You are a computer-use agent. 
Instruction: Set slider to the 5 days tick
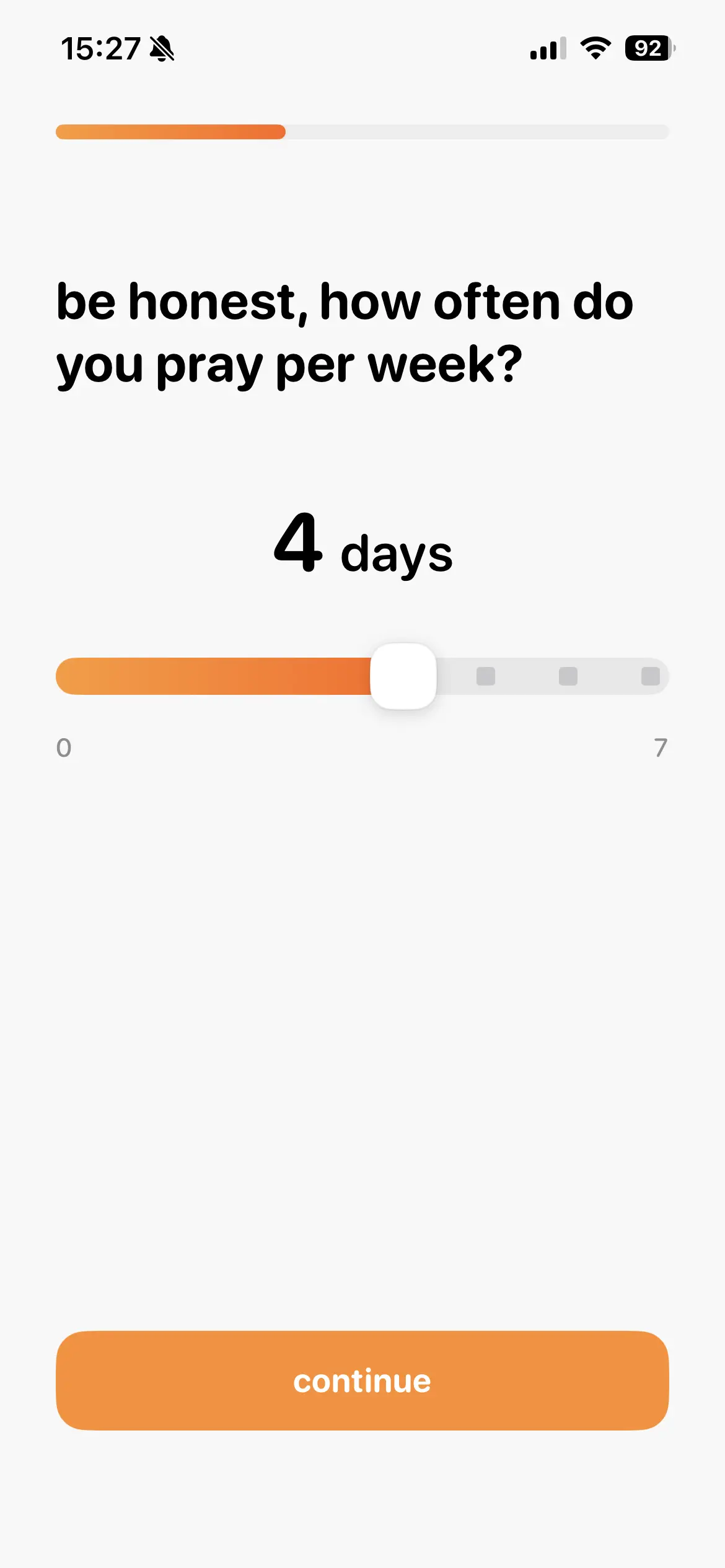[x=486, y=676]
